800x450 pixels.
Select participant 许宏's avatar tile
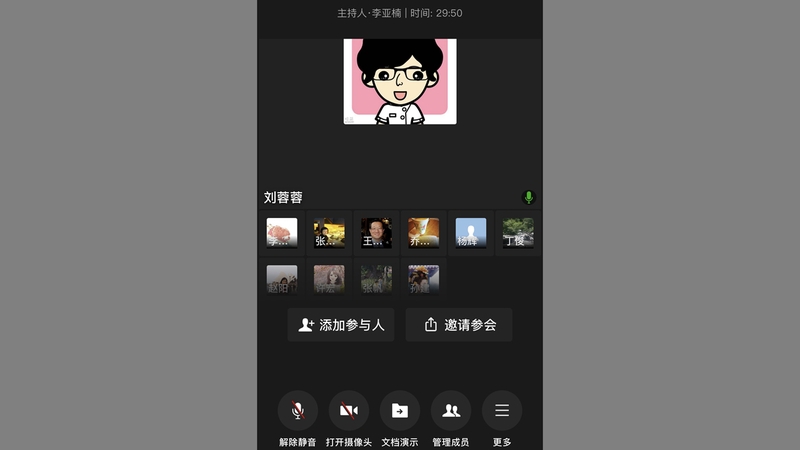point(329,279)
